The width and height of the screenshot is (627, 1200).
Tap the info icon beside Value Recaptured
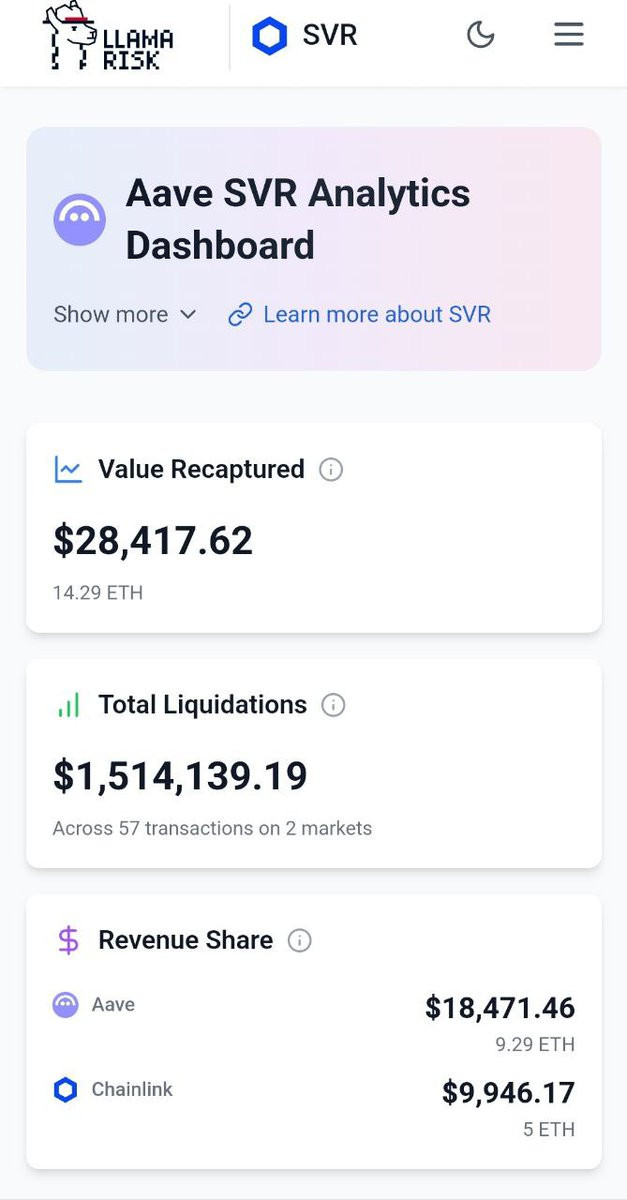point(331,469)
